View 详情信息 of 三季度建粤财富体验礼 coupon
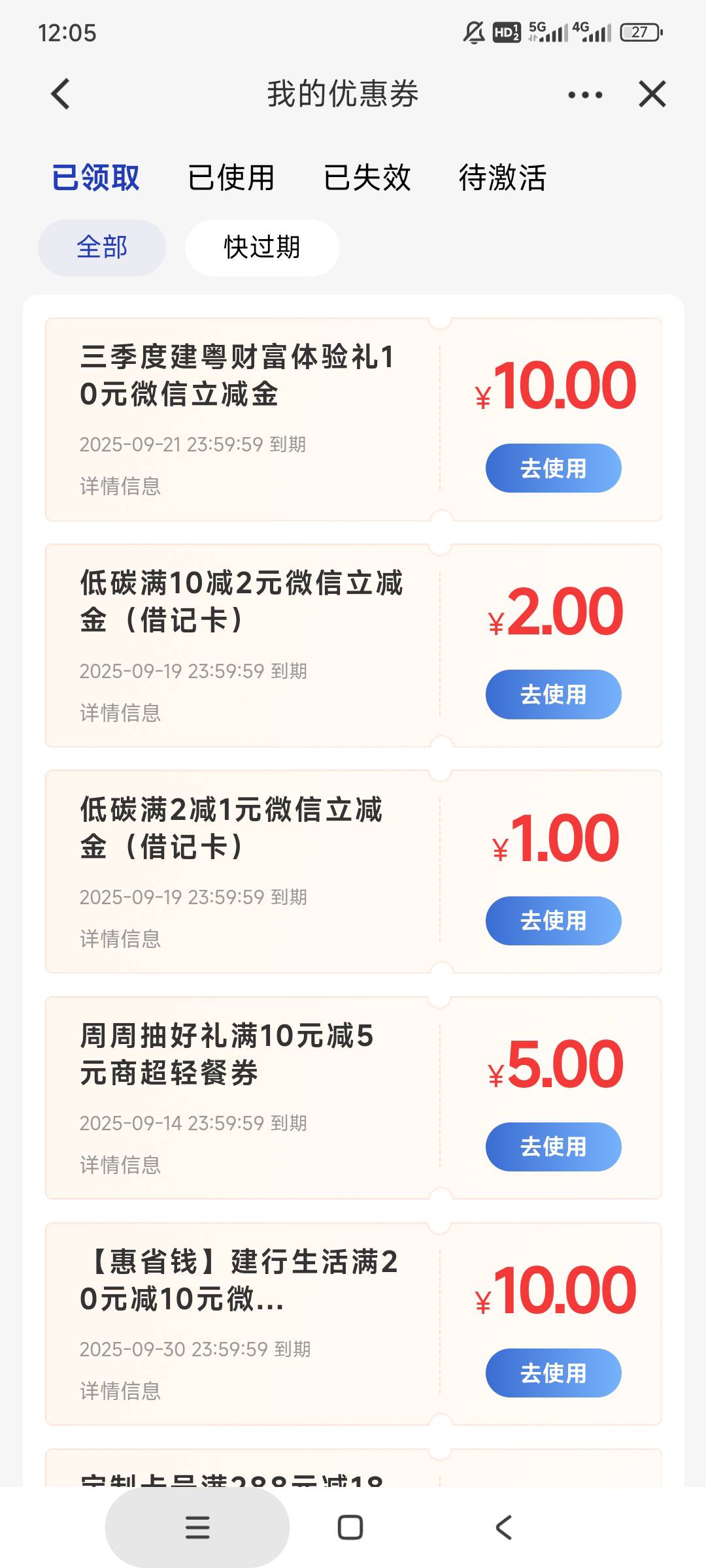 (x=120, y=486)
